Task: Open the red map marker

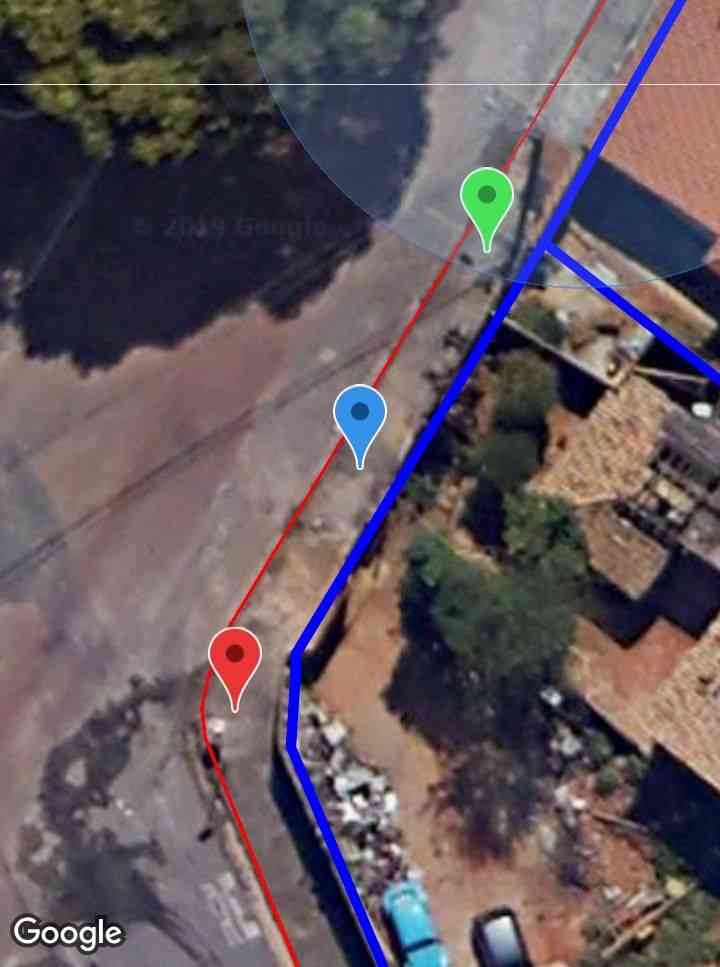Action: [x=235, y=659]
